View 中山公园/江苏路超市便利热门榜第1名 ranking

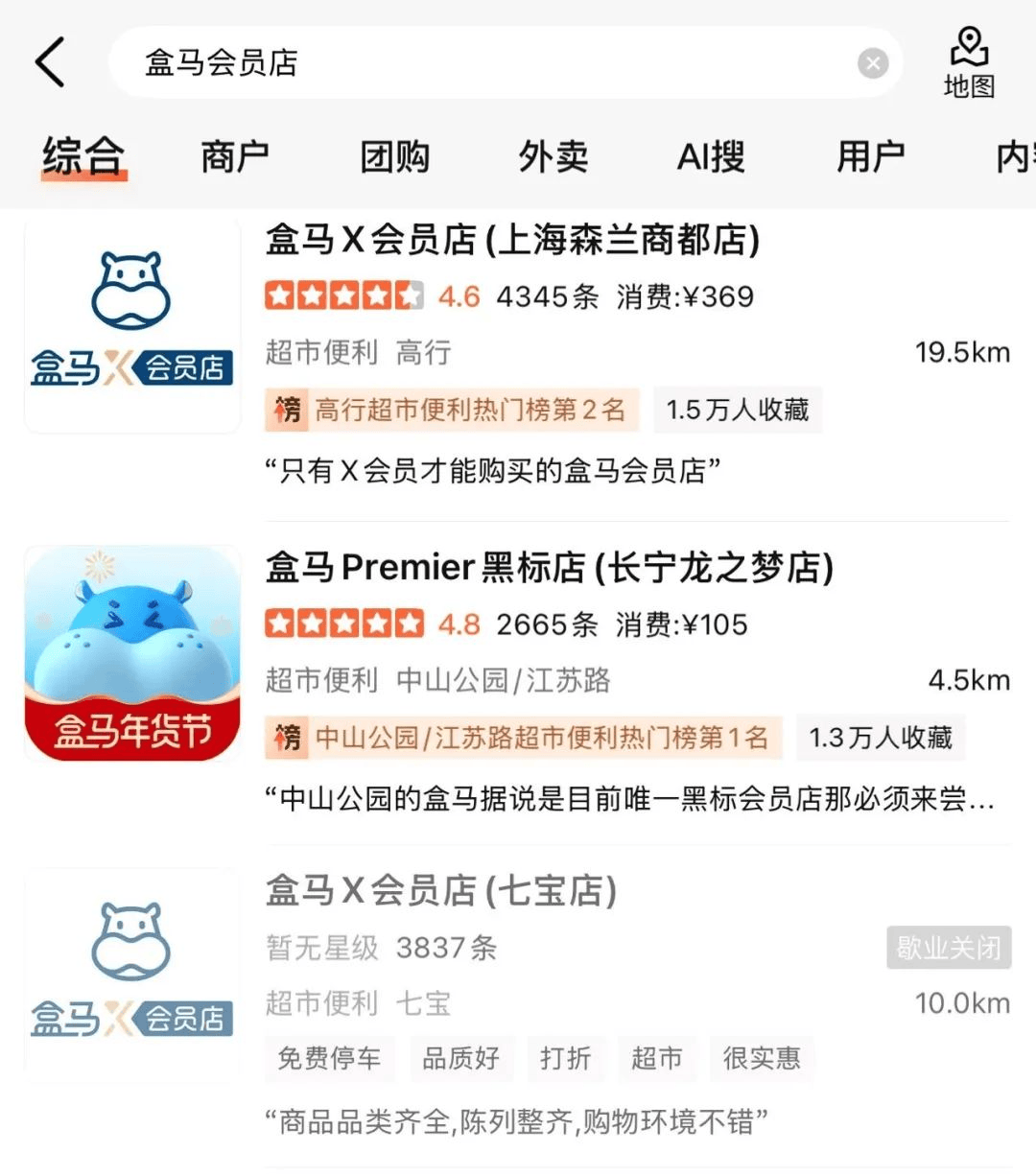tap(524, 738)
